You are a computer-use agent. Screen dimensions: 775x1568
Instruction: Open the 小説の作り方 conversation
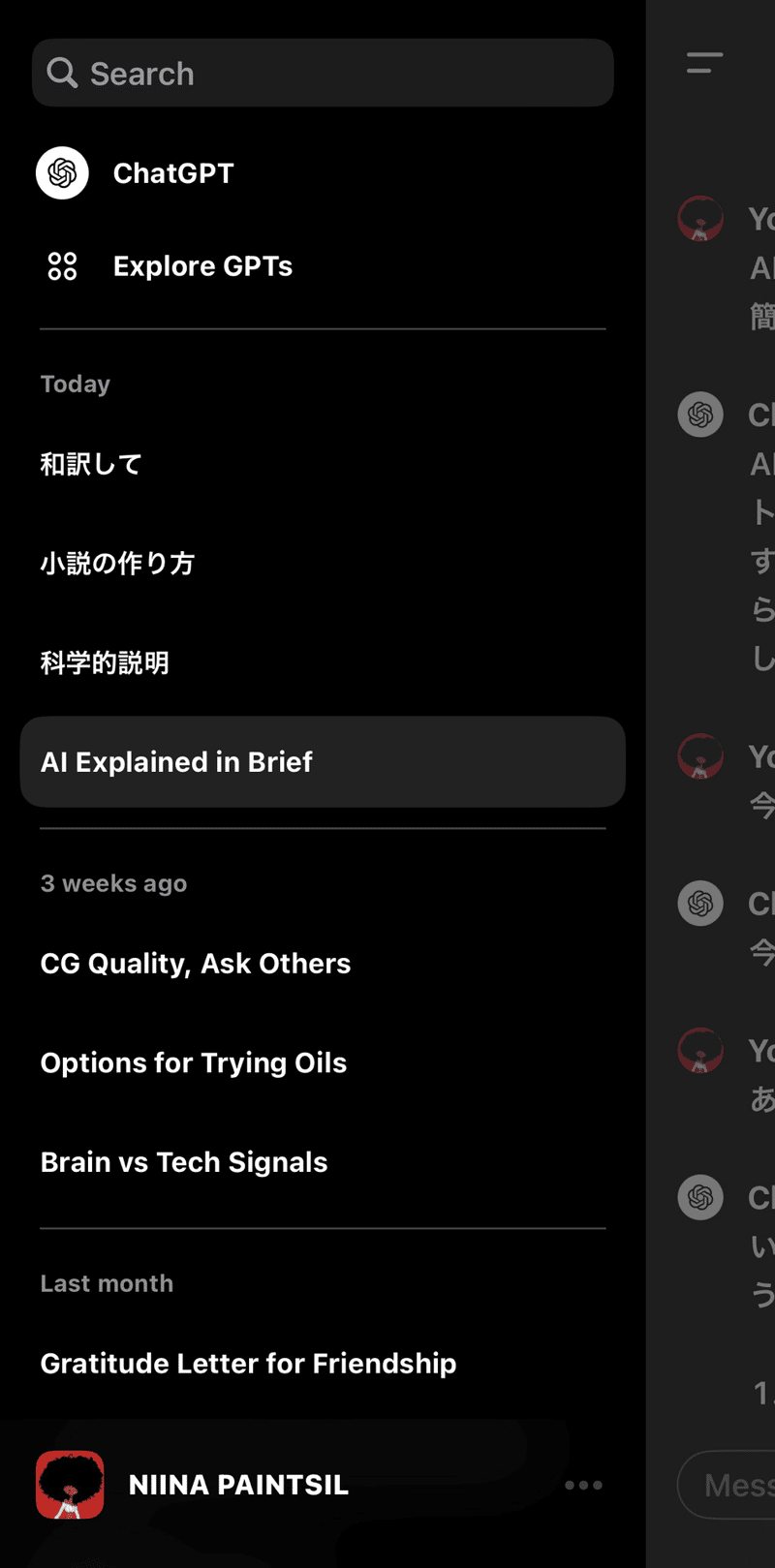click(117, 564)
